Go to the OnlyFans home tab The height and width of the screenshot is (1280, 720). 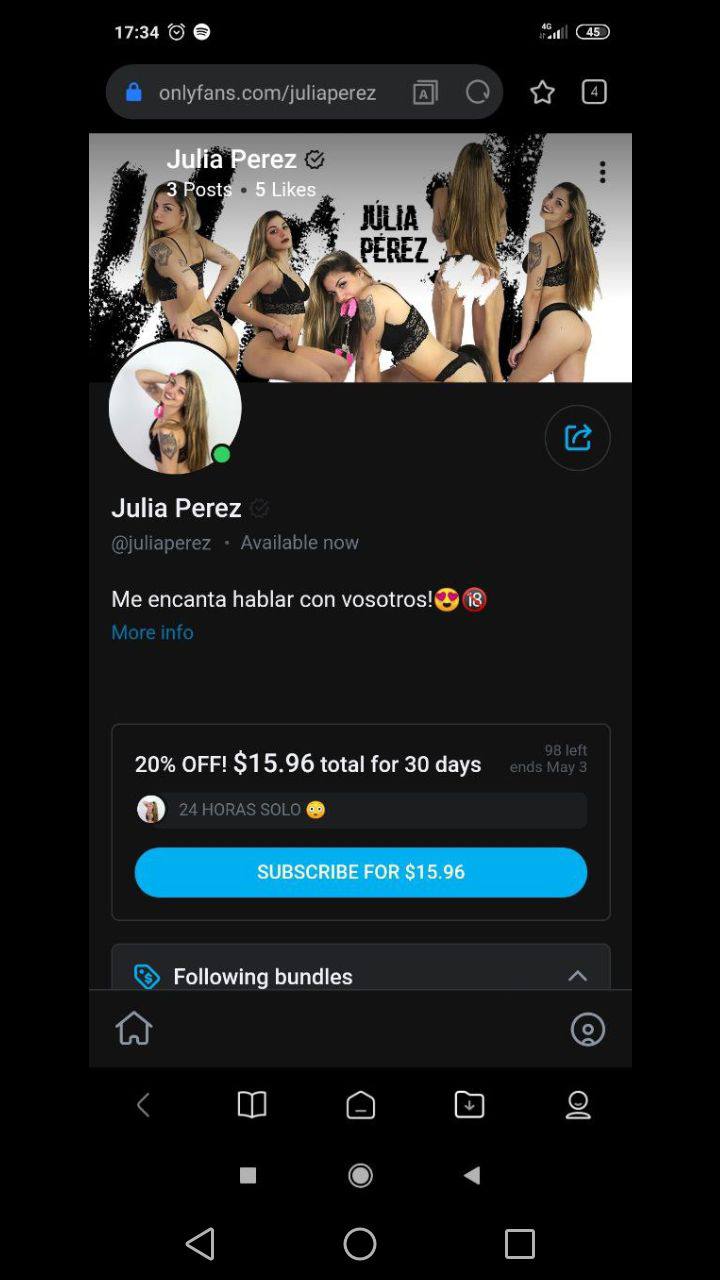click(134, 1028)
